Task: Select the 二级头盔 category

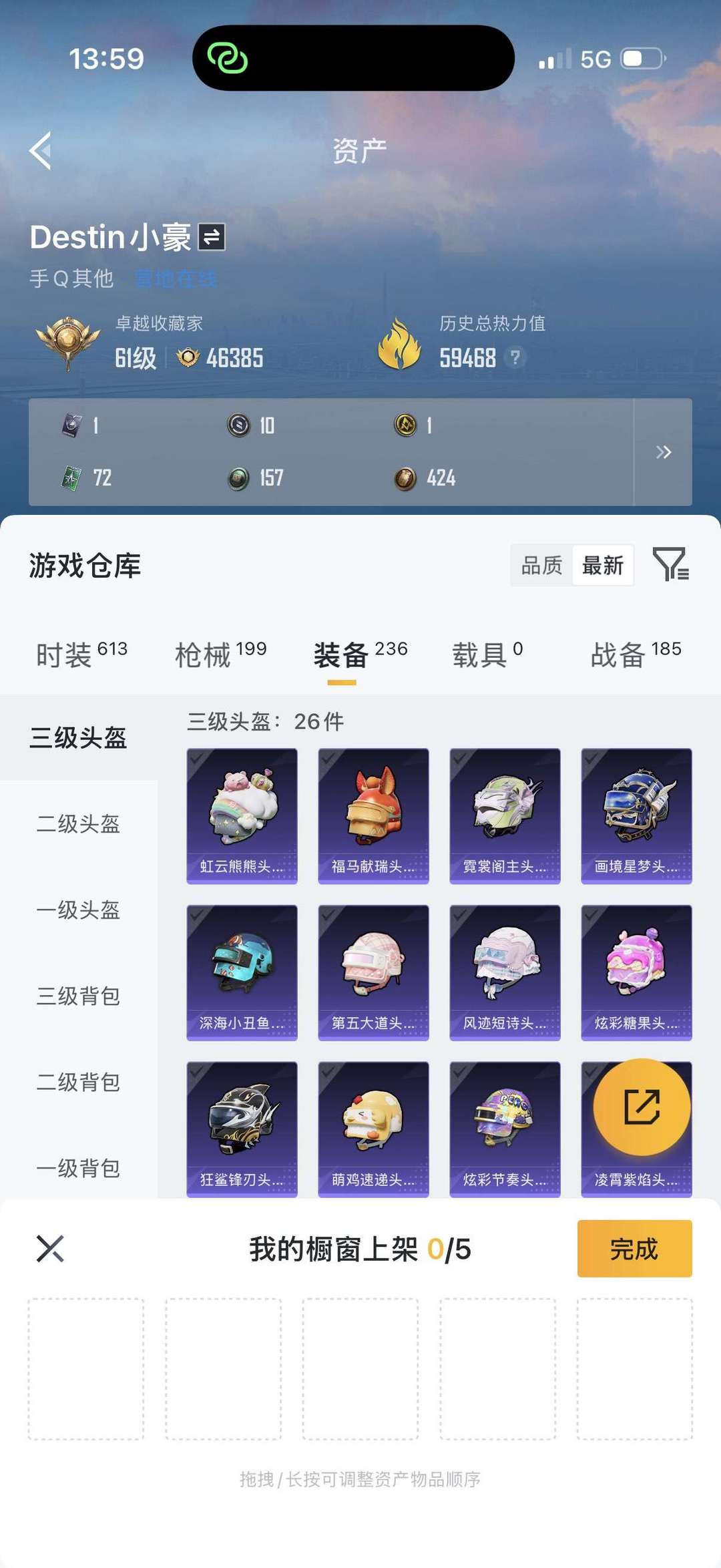Action: (78, 823)
